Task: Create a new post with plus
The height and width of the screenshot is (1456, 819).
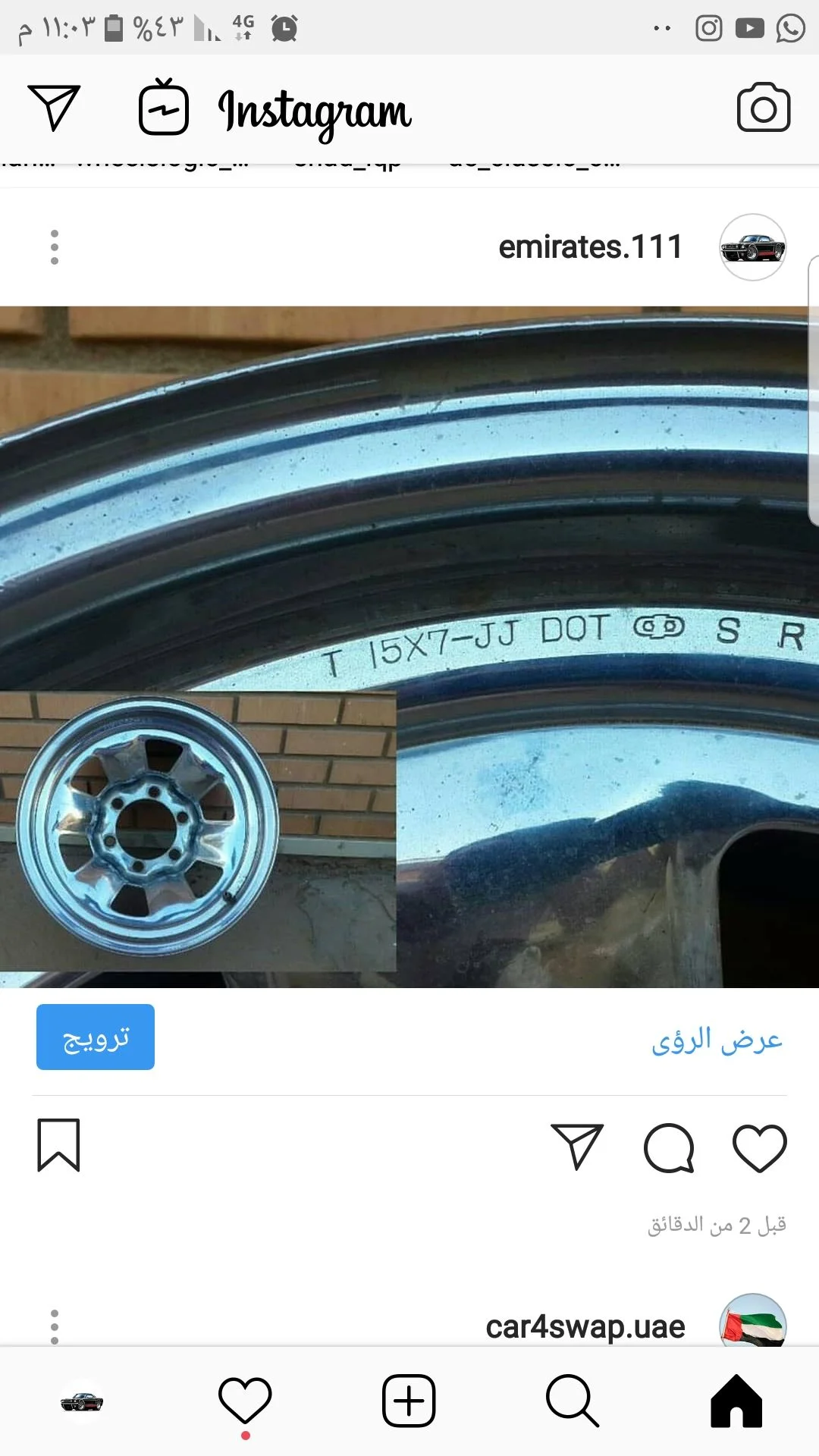Action: (409, 1400)
